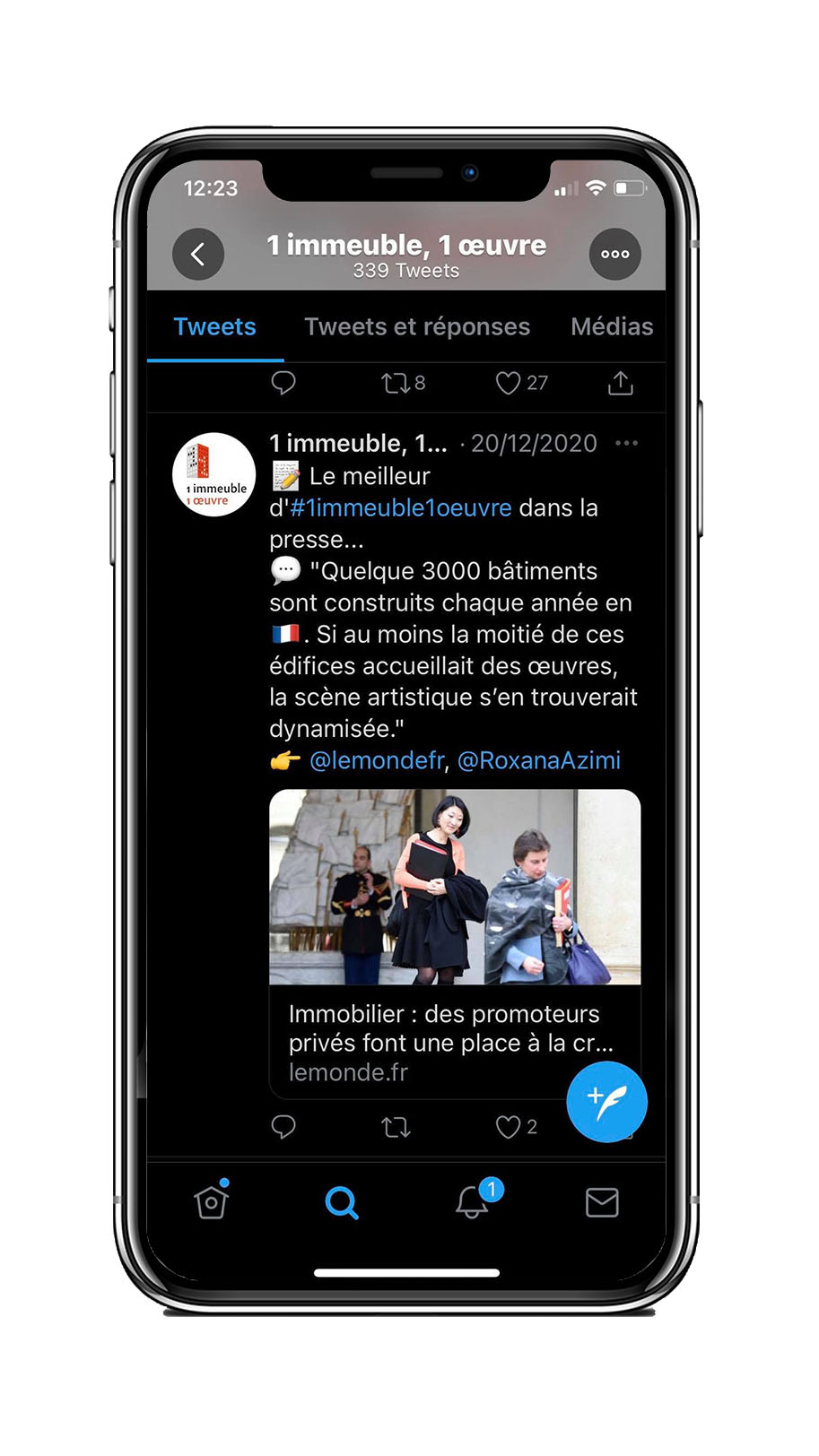
Task: Like the tweet with 2 likes
Action: (x=509, y=1127)
